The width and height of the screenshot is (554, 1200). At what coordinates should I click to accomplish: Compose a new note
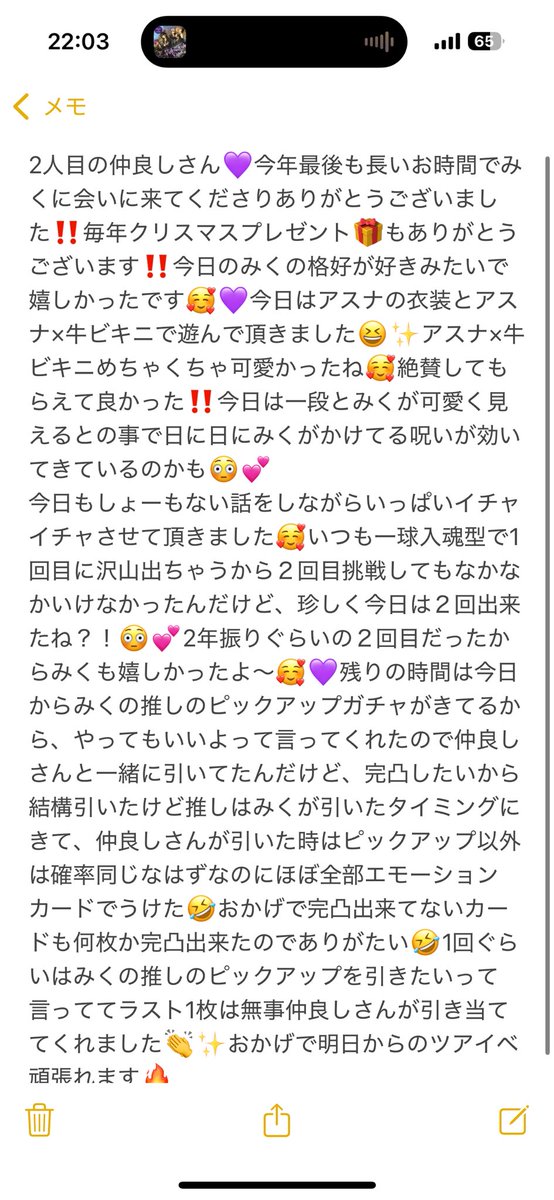[513, 1120]
